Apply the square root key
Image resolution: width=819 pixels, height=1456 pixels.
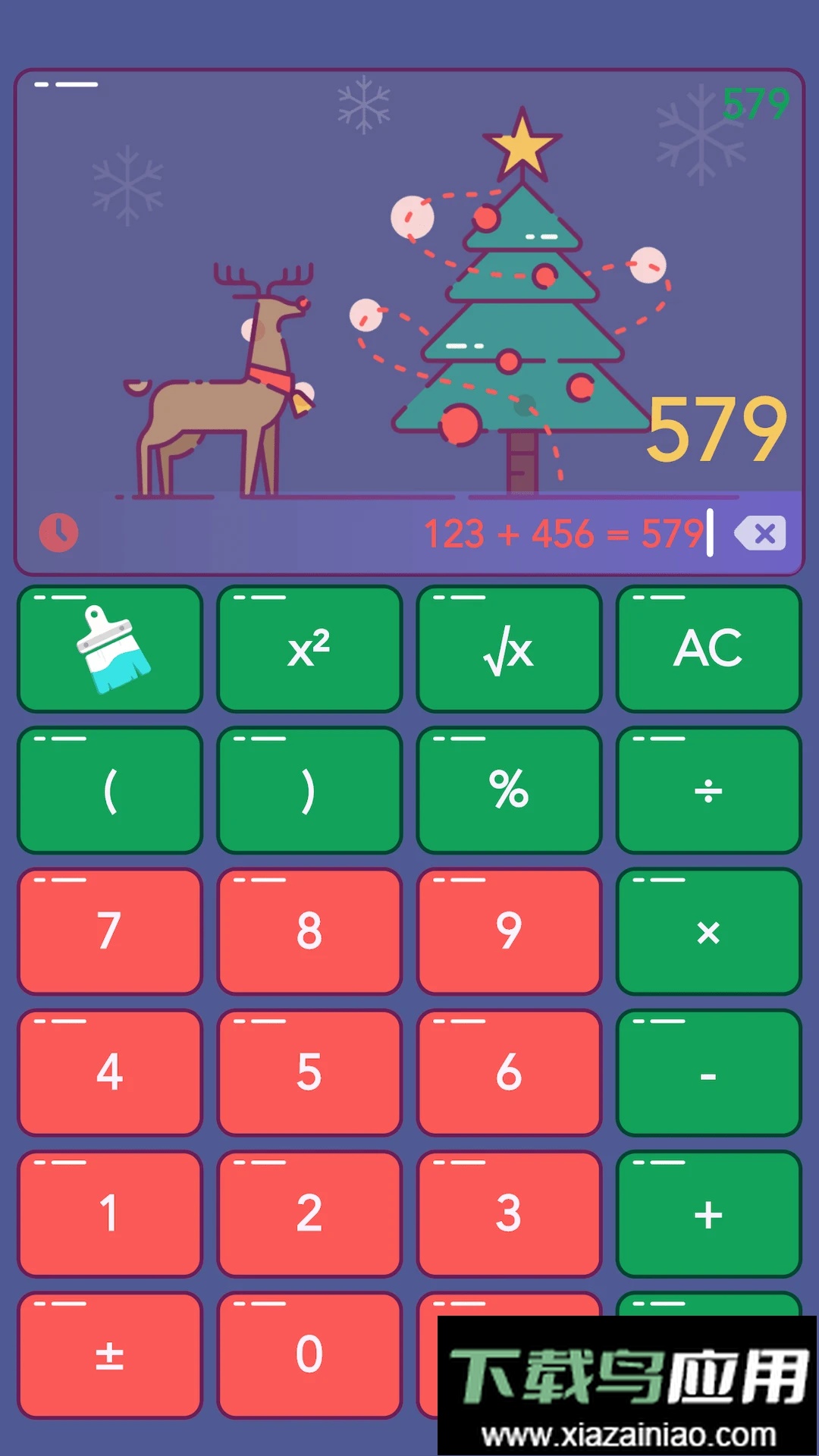(x=509, y=649)
